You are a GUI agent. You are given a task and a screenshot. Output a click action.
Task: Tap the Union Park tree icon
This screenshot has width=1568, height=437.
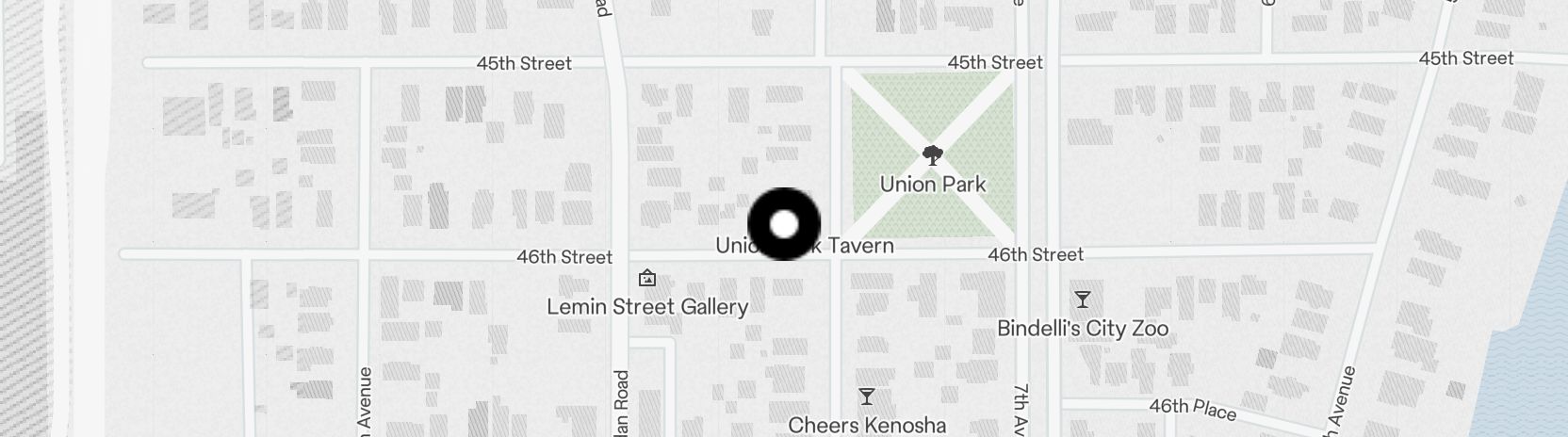coord(933,155)
